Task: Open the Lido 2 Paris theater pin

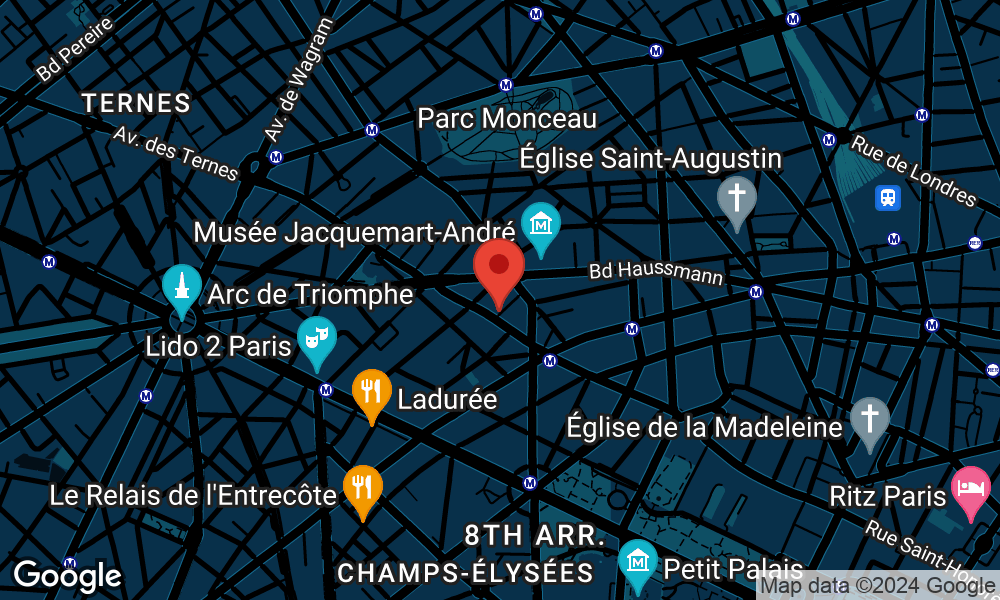Action: click(x=317, y=338)
